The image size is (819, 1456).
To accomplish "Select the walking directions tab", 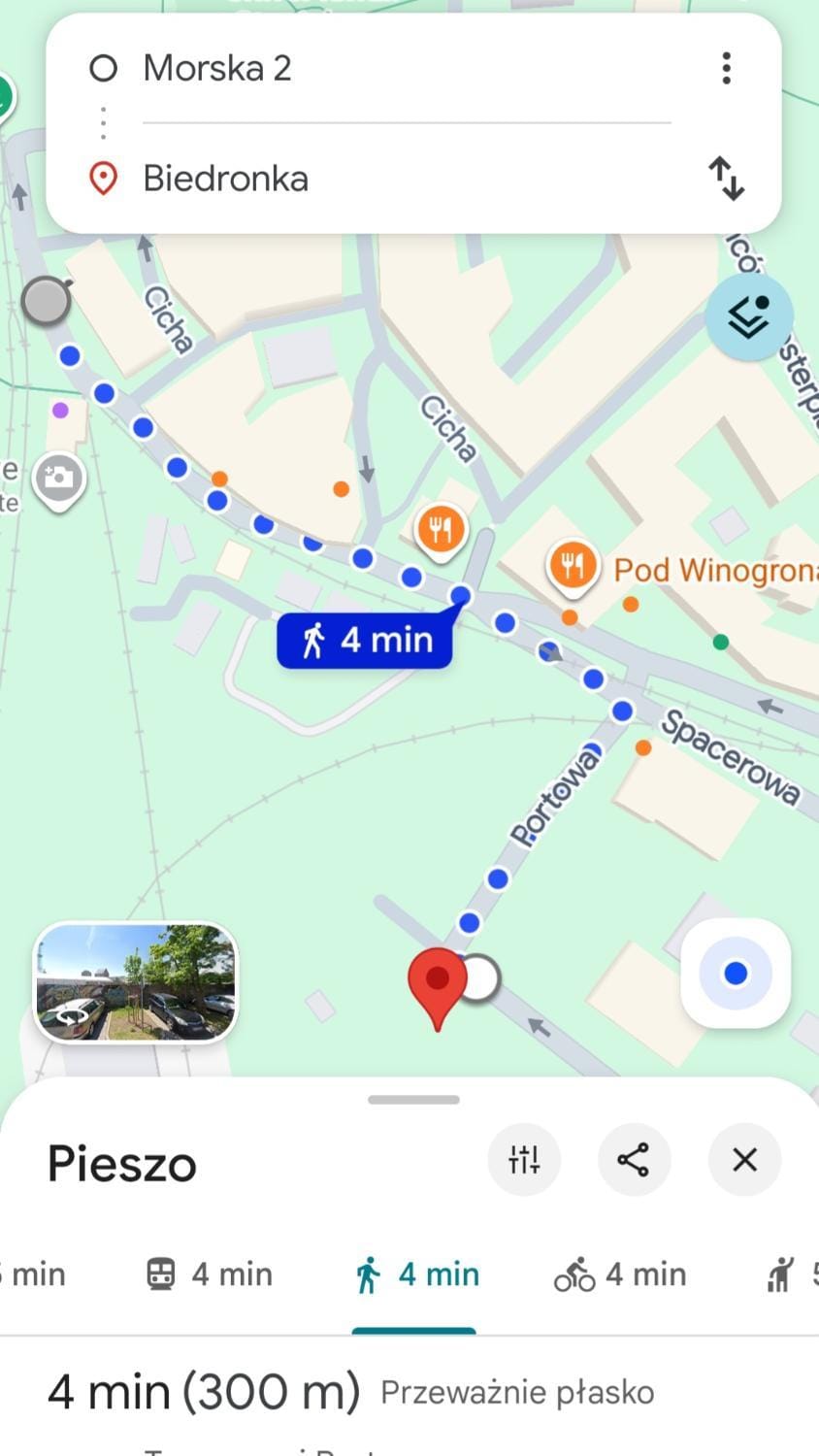I will [415, 1274].
